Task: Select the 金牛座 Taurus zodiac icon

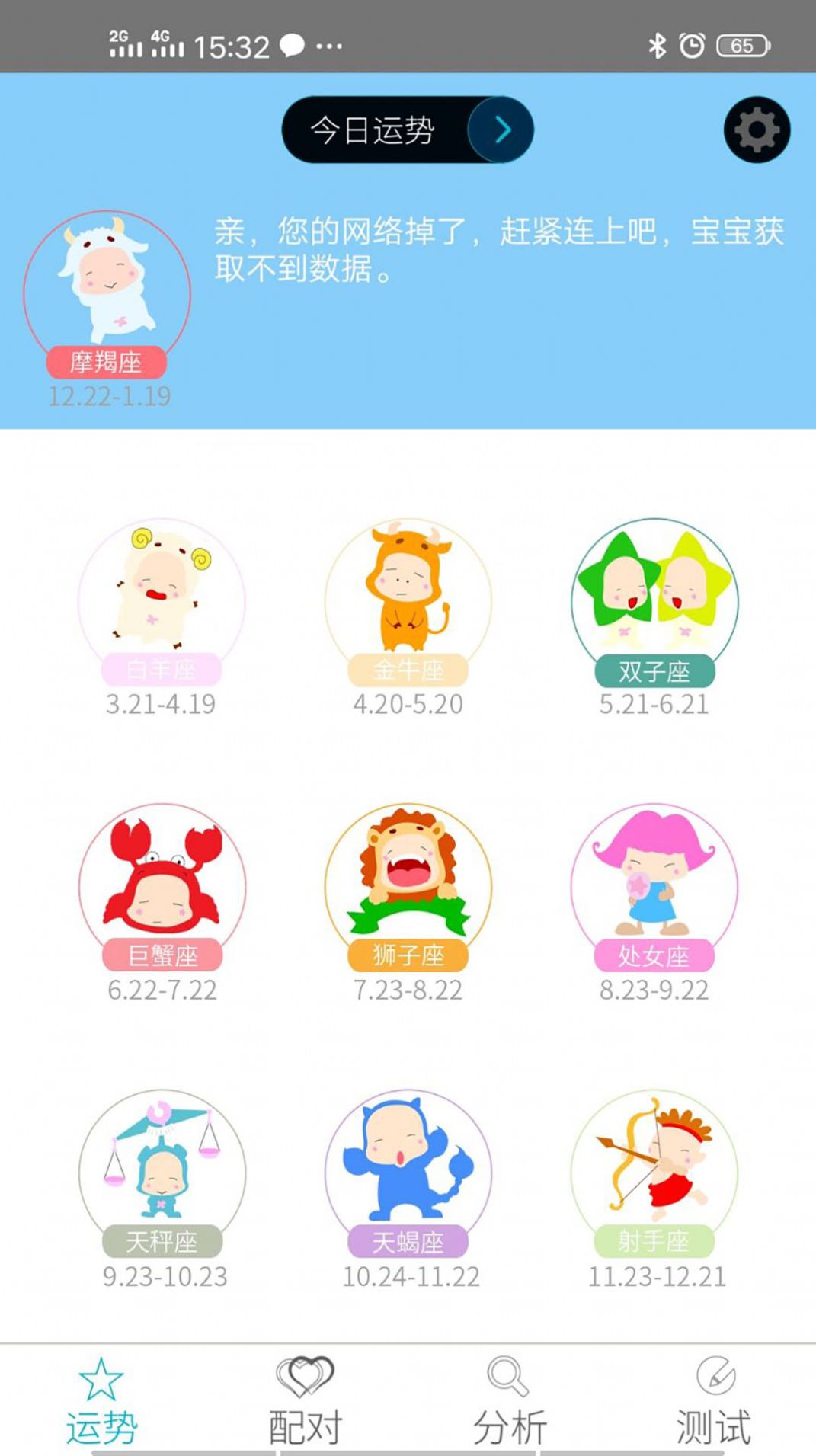Action: pos(408,602)
